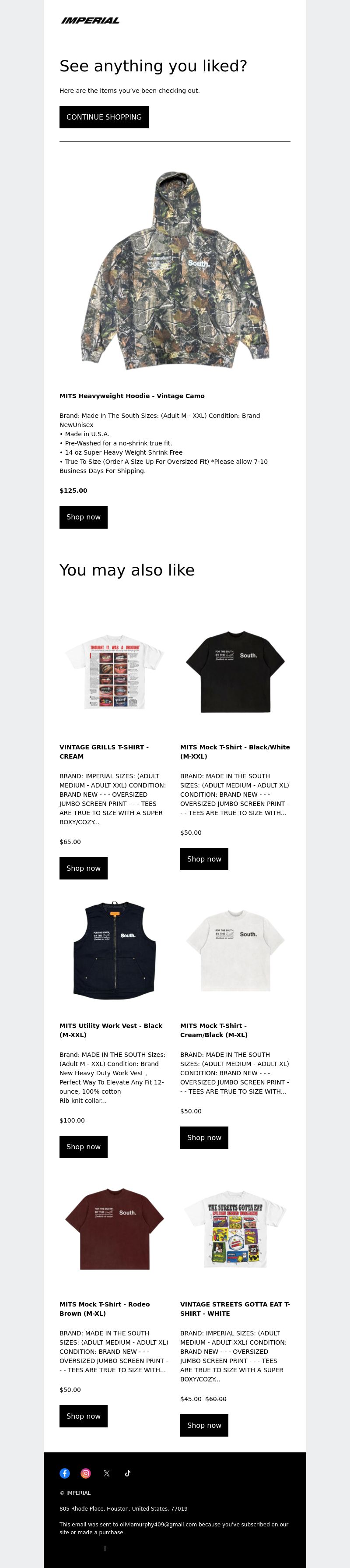The image size is (350, 1568).
Task: Open Imperial's X account
Action: click(107, 1473)
